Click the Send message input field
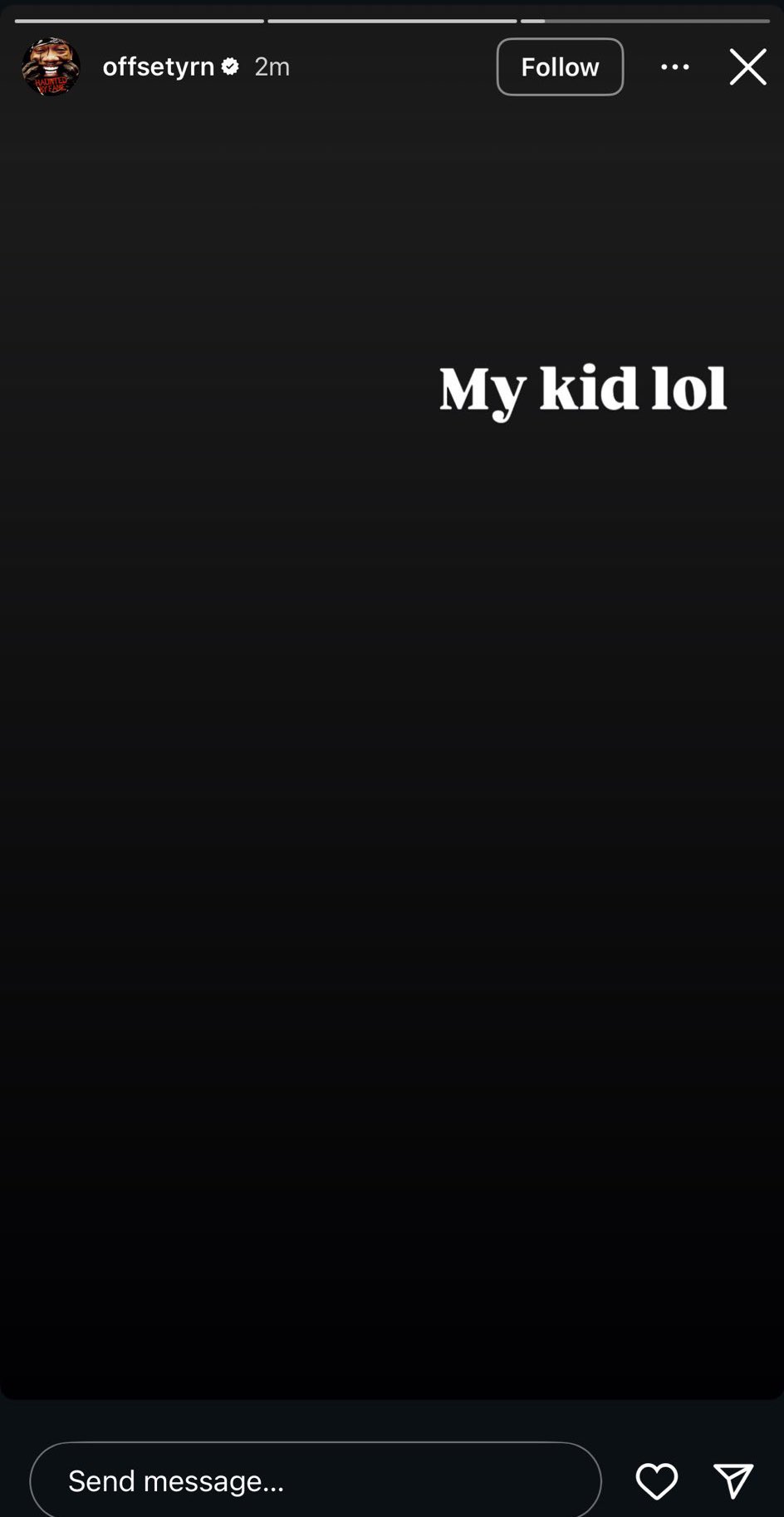Image resolution: width=784 pixels, height=1517 pixels. point(316,1480)
